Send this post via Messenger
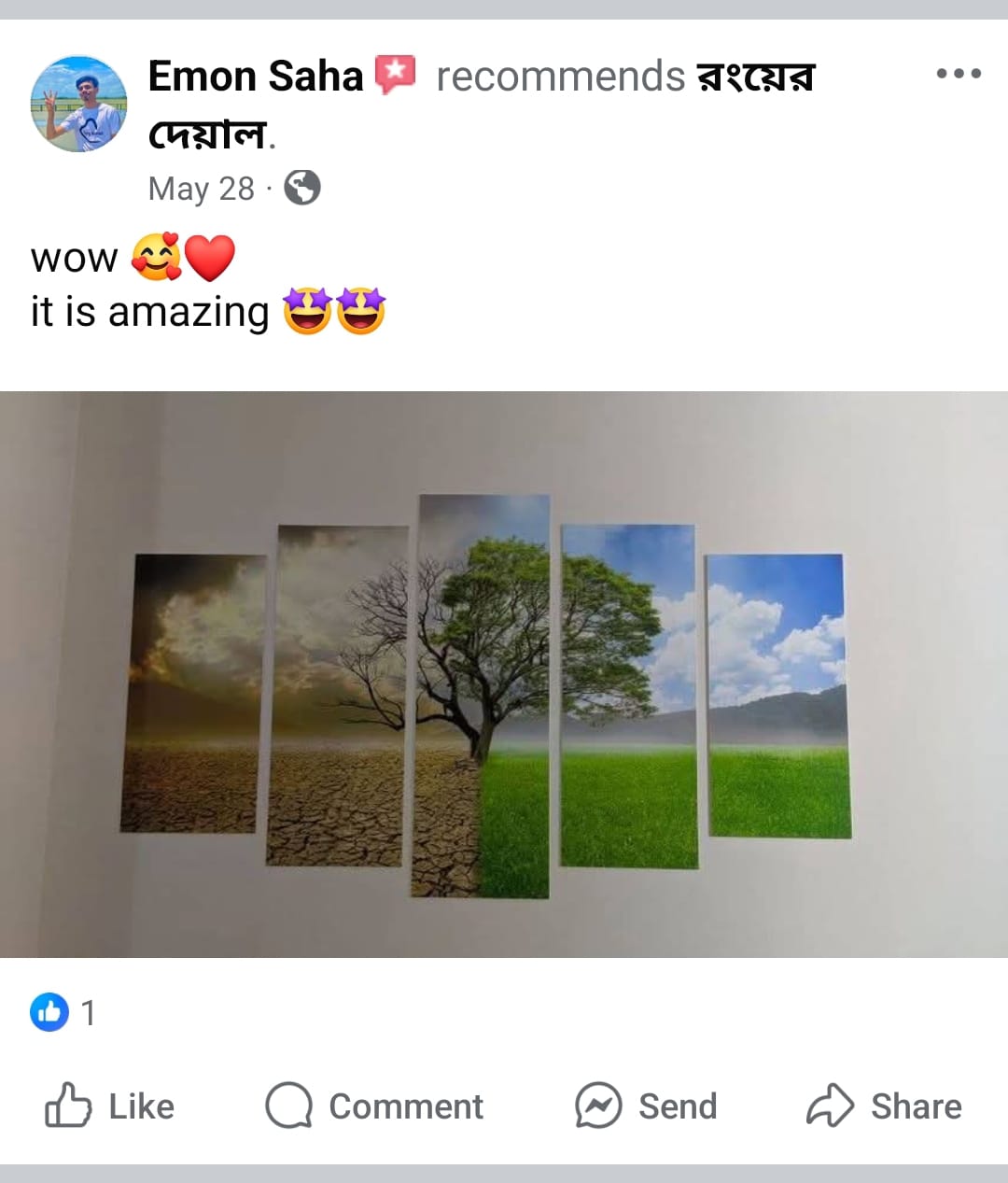Screen dimensions: 1008x1183 coord(646,1106)
